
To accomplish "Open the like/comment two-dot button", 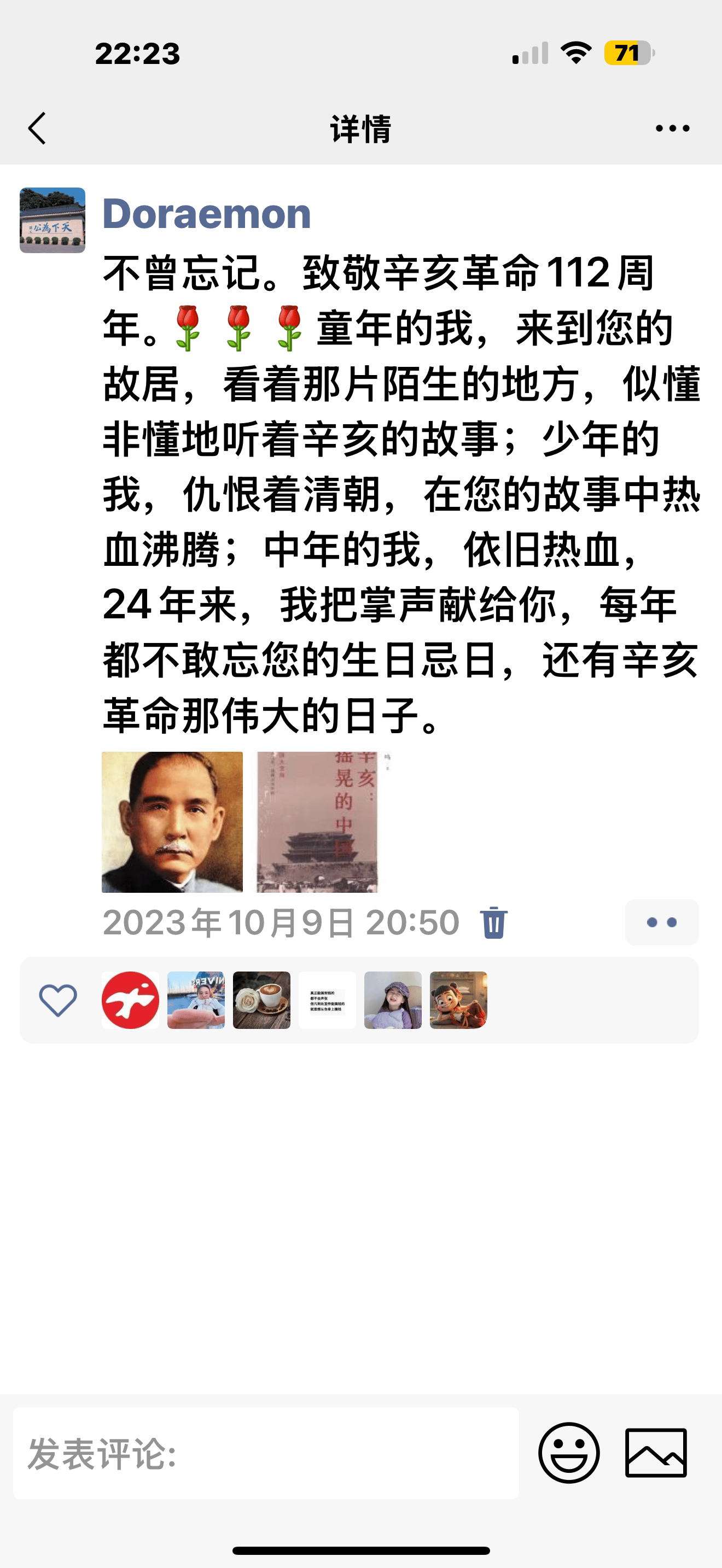I will click(662, 922).
